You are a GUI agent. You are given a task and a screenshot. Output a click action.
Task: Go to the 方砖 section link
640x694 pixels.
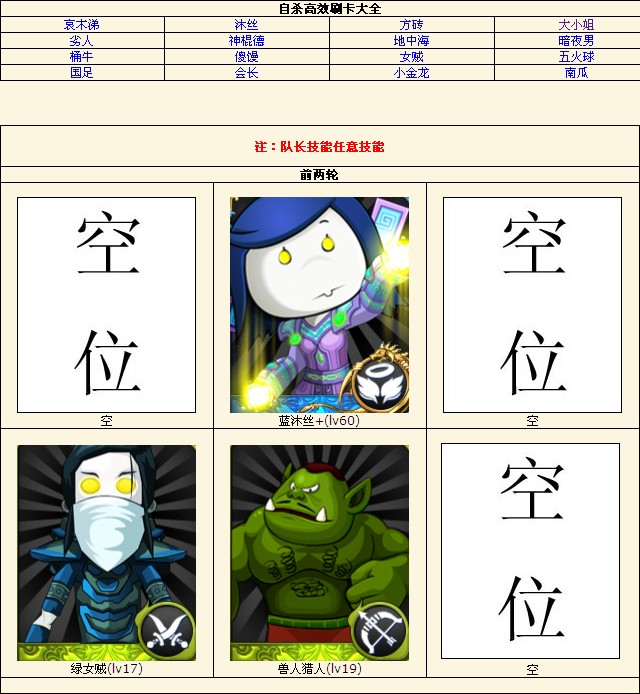pyautogui.click(x=411, y=25)
